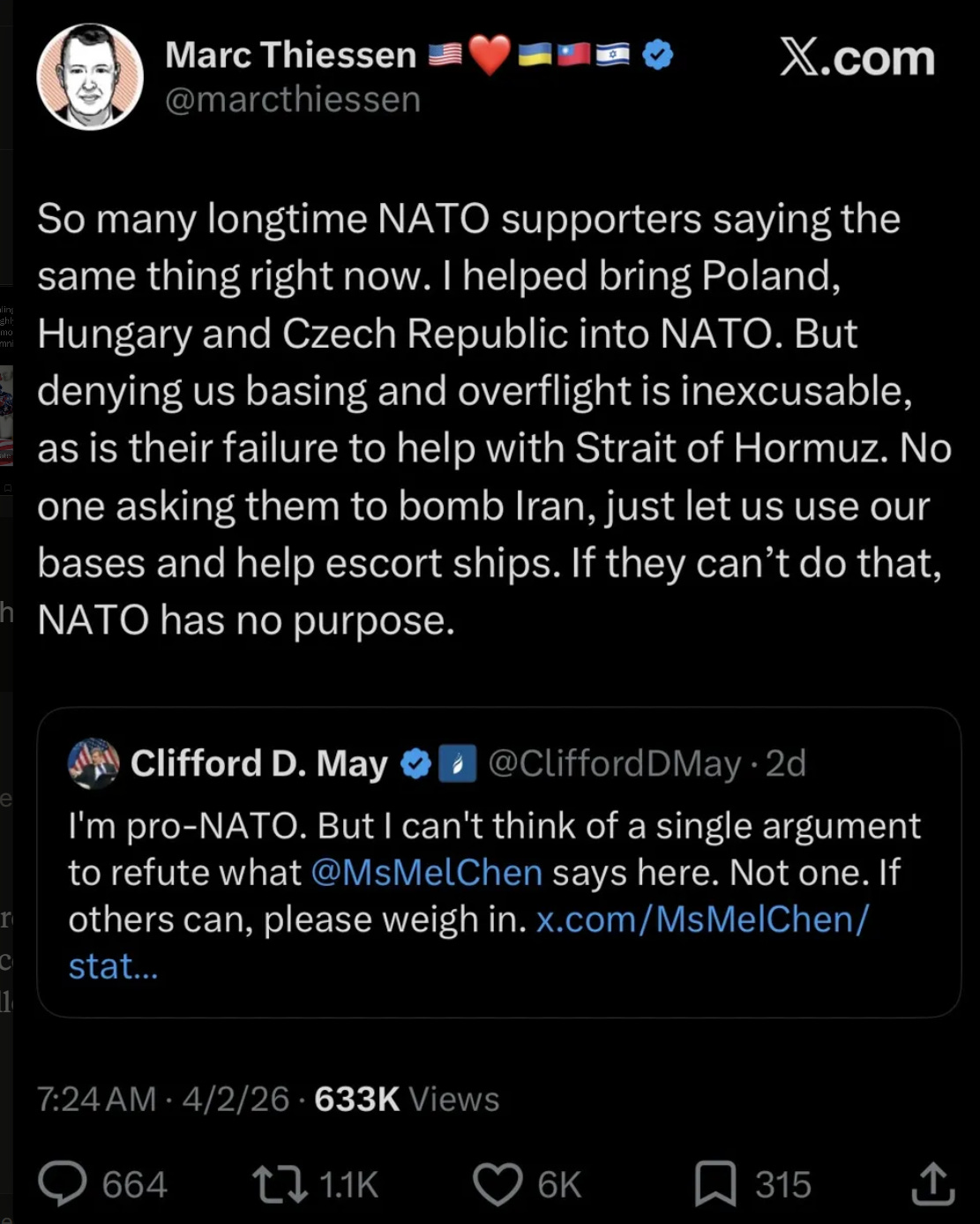Reply to Marc Thiessen's post
The image size is (980, 1224).
click(63, 1184)
